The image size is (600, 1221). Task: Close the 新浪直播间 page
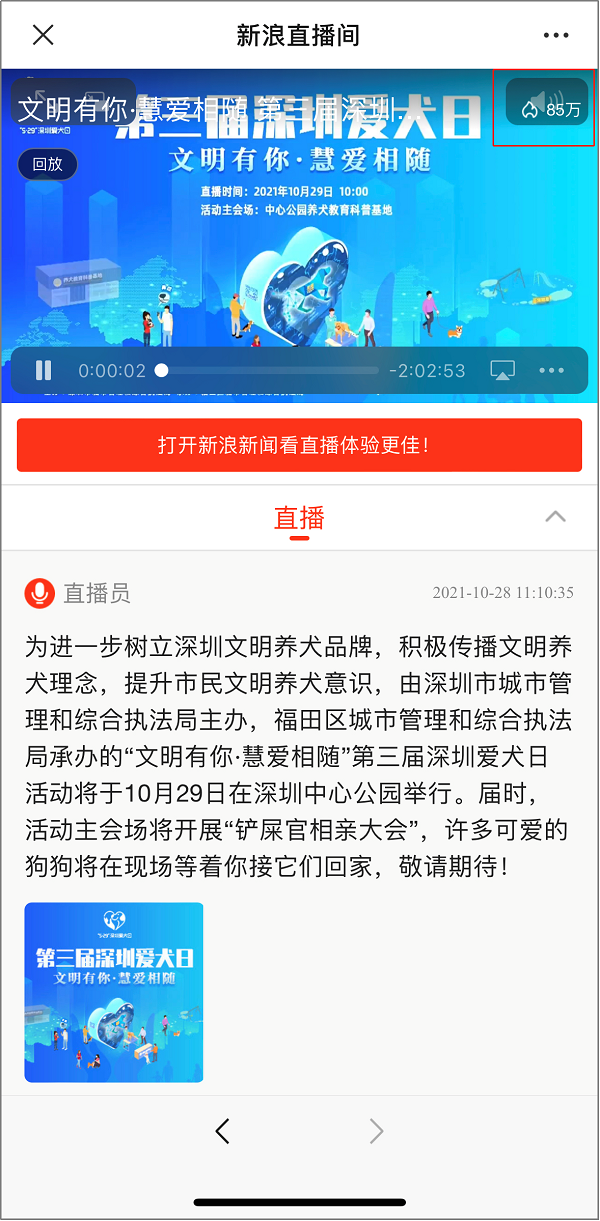coord(43,35)
